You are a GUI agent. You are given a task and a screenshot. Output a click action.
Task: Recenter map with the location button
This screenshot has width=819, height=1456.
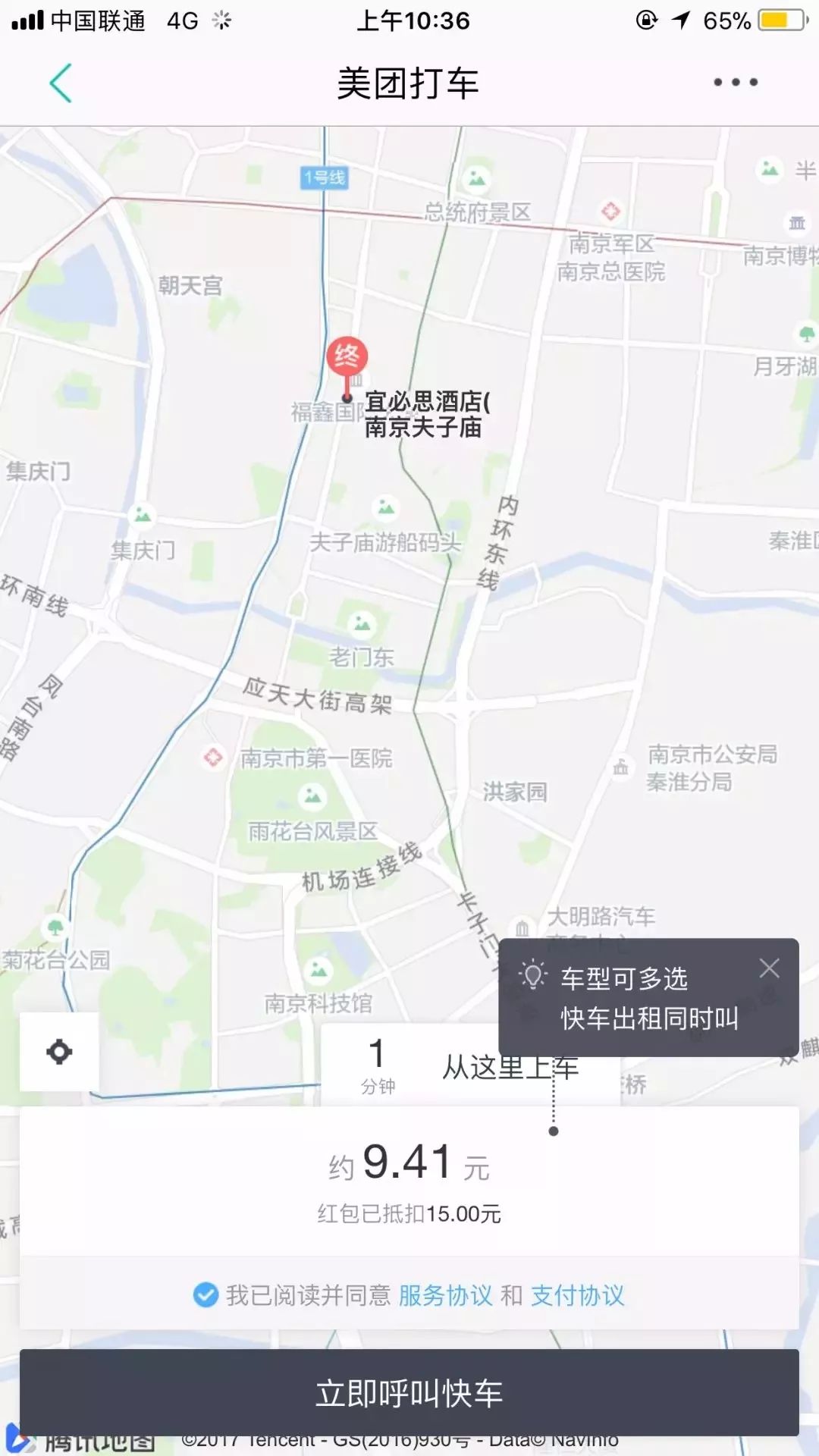pyautogui.click(x=59, y=1052)
